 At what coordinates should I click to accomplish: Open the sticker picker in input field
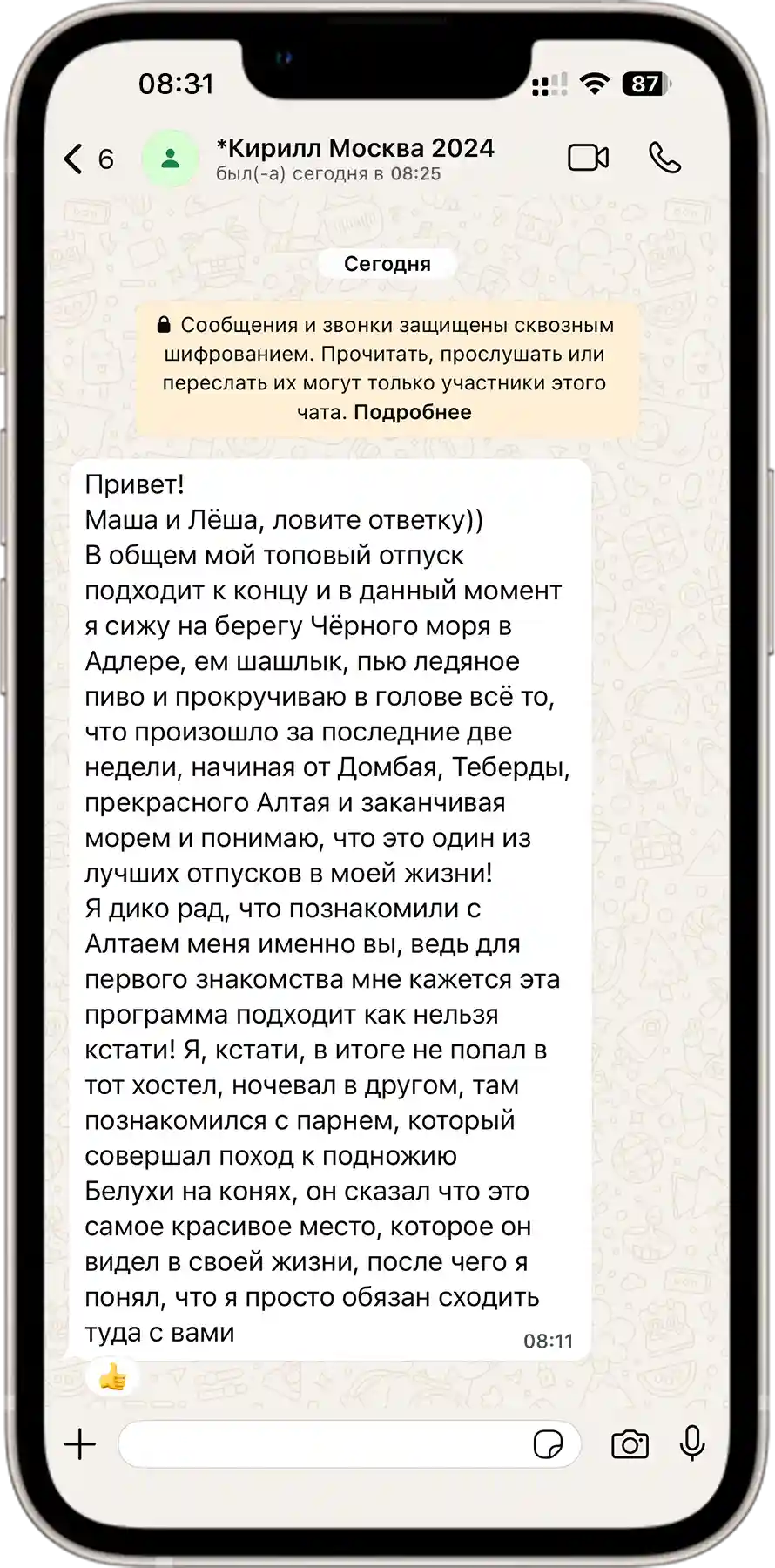click(548, 1443)
